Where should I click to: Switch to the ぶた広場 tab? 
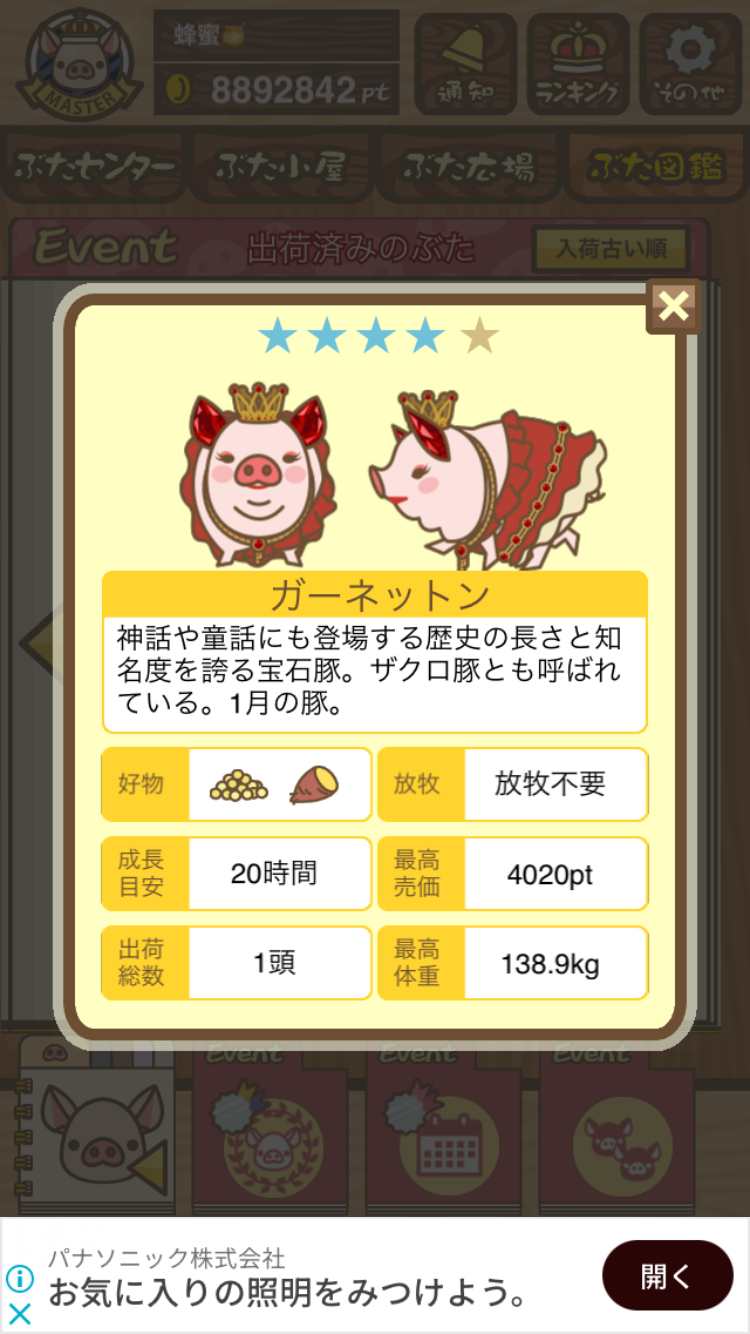[469, 168]
